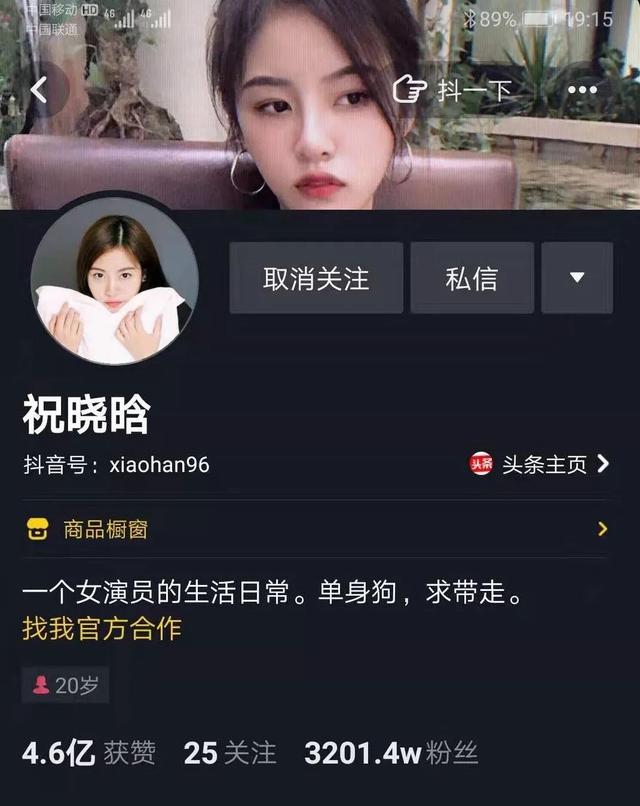
Task: Go back using the top-left arrow
Action: pyautogui.click(x=38, y=90)
